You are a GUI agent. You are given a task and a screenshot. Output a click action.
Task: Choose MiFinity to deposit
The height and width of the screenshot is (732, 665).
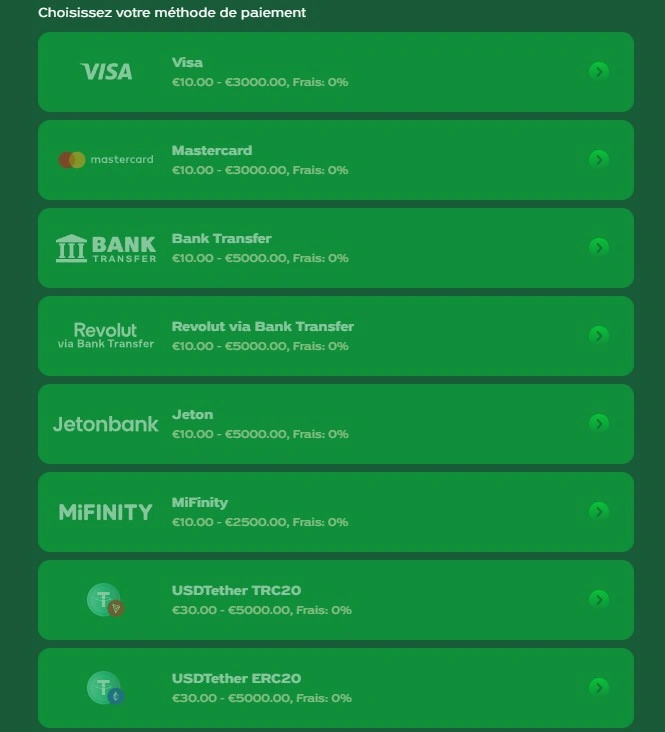tap(335, 512)
